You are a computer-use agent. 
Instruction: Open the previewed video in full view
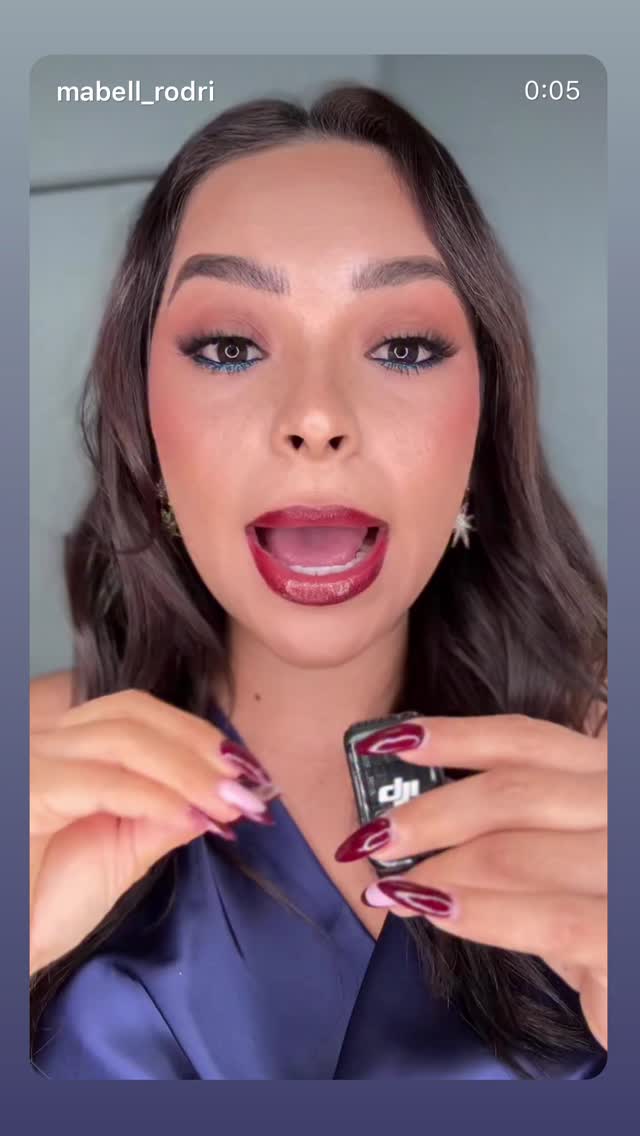318,567
